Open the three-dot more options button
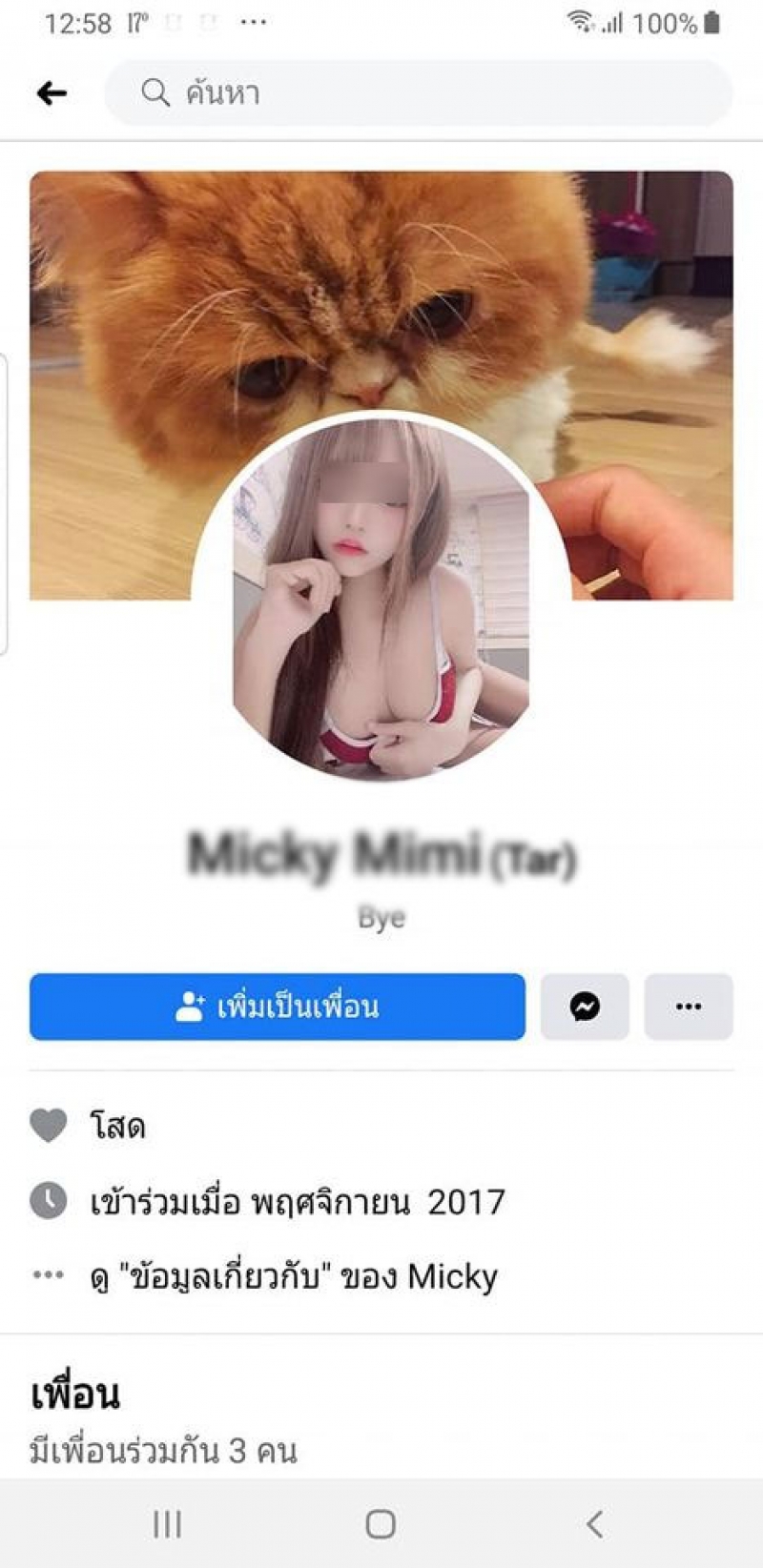This screenshot has width=763, height=1568. pos(688,1007)
